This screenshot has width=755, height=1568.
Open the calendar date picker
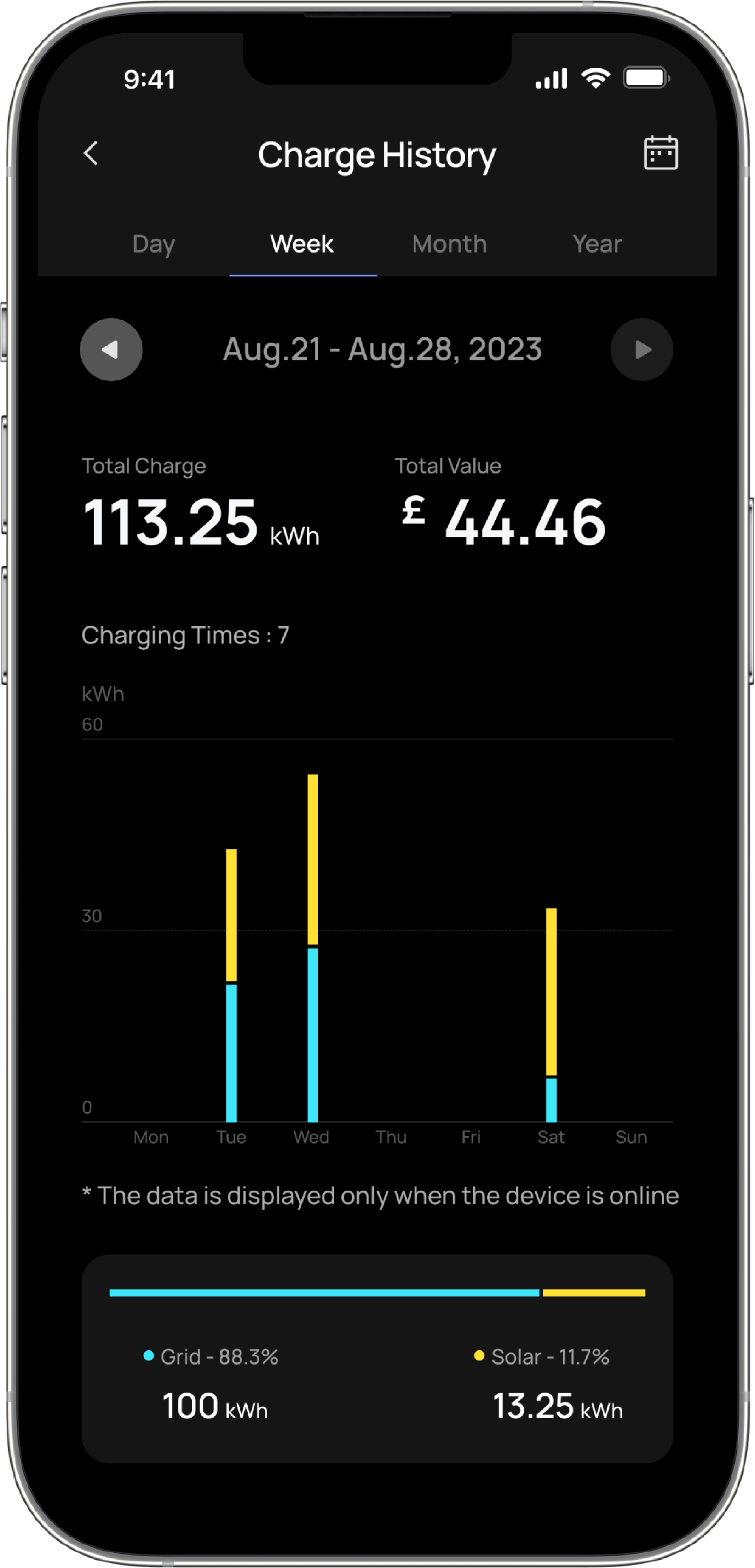click(660, 154)
